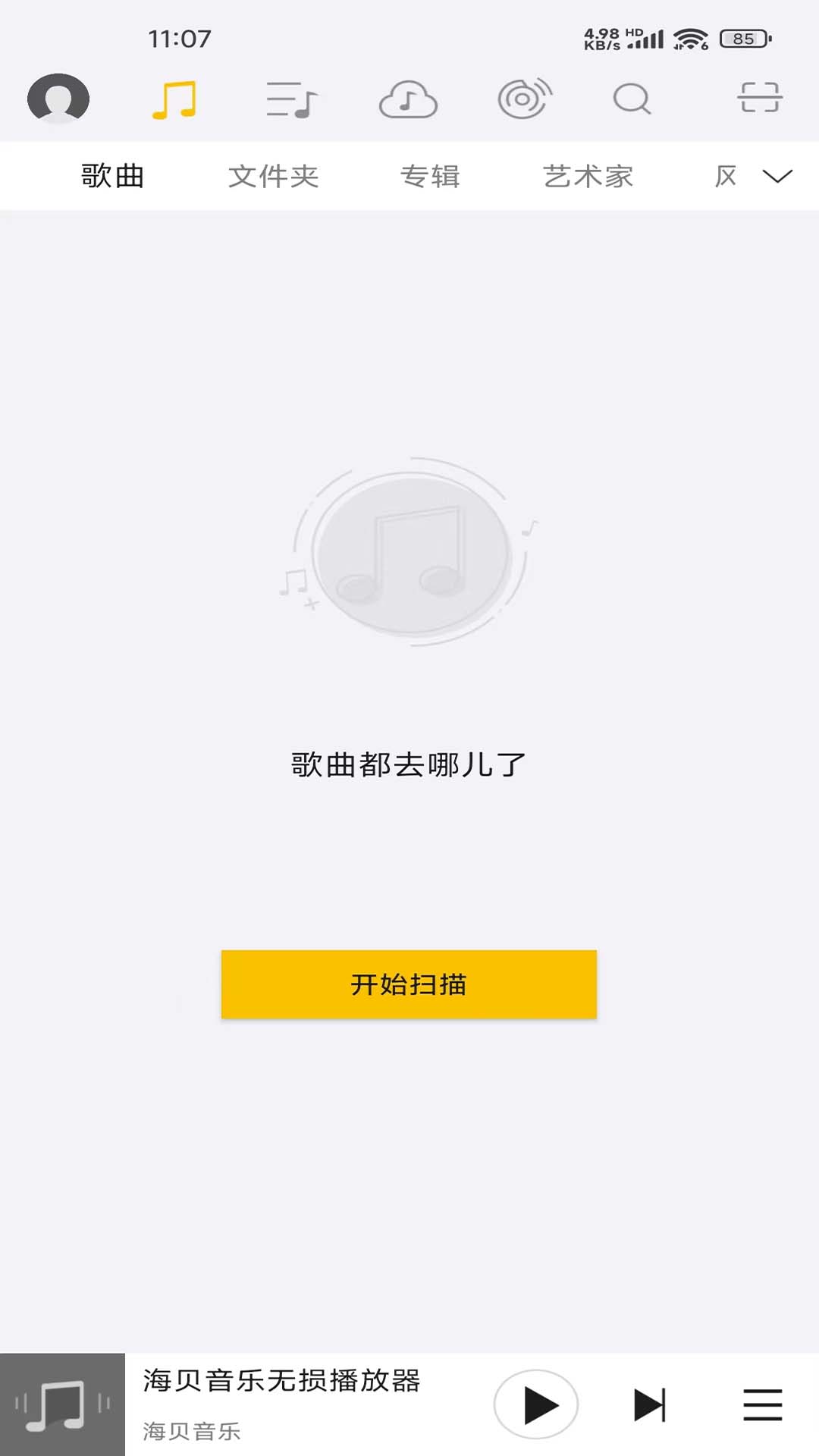Expand the tab list dropdown arrow
819x1456 pixels.
coord(777,176)
